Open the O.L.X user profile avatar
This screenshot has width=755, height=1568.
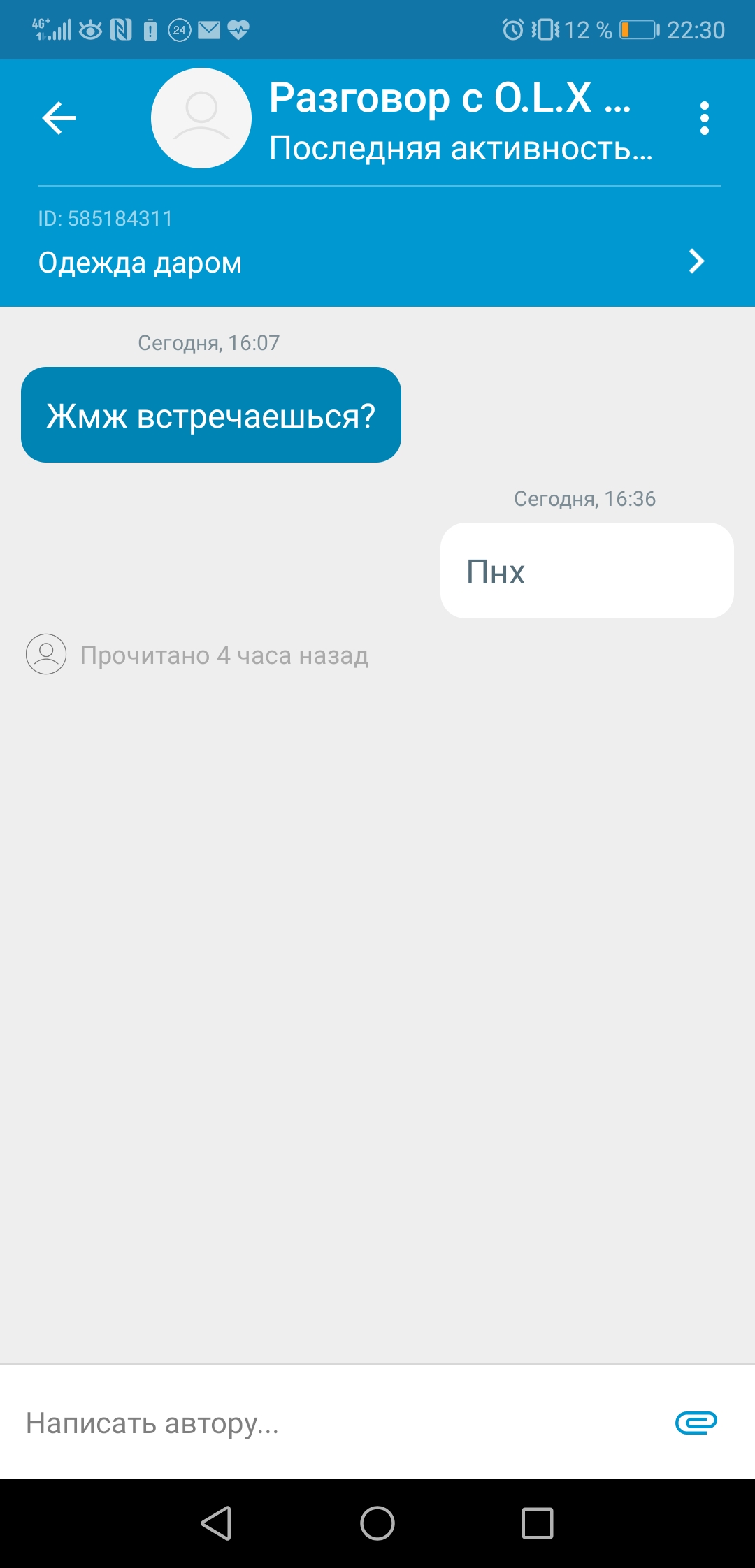(201, 118)
